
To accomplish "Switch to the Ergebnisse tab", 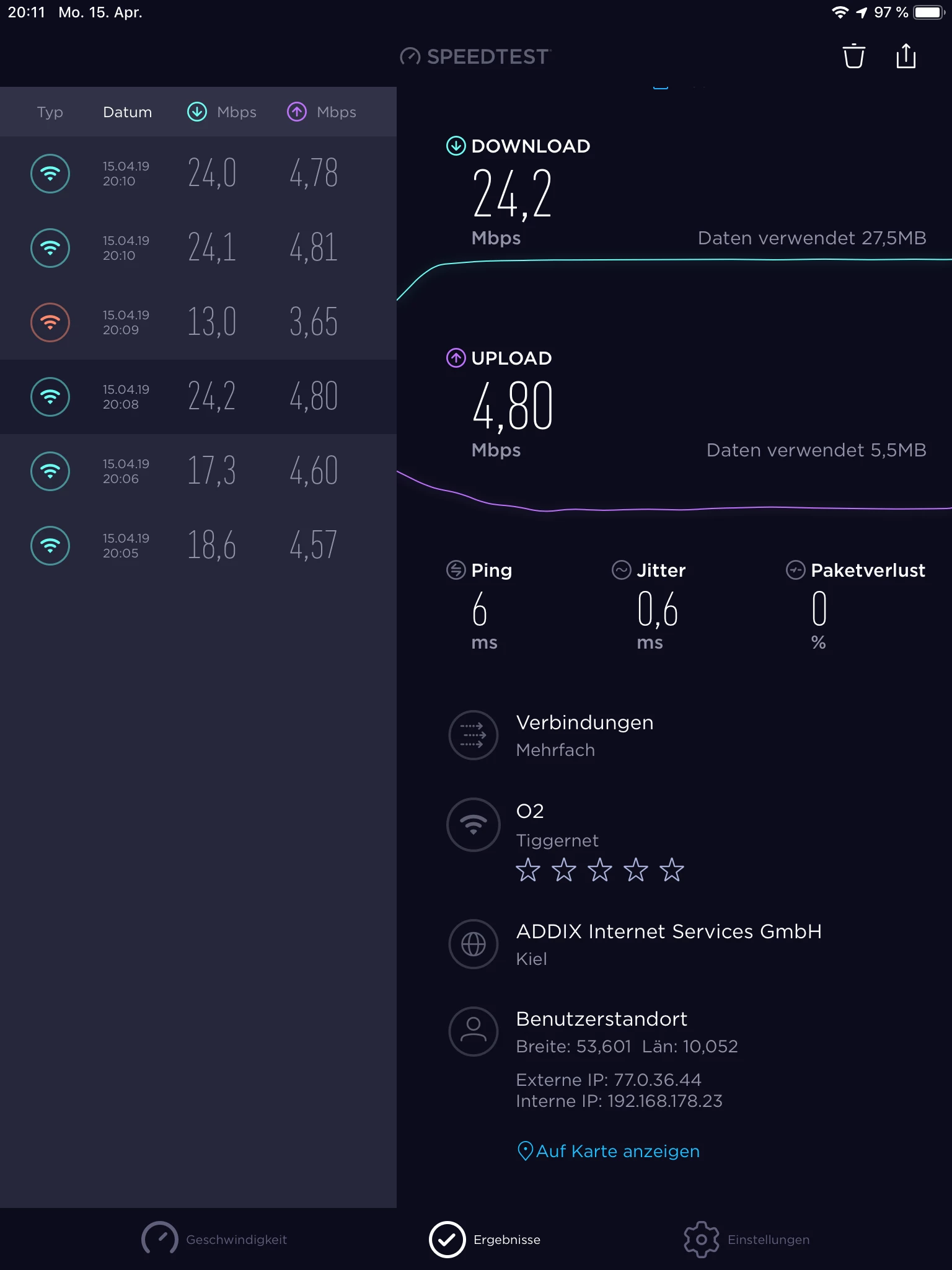I will [x=485, y=1239].
